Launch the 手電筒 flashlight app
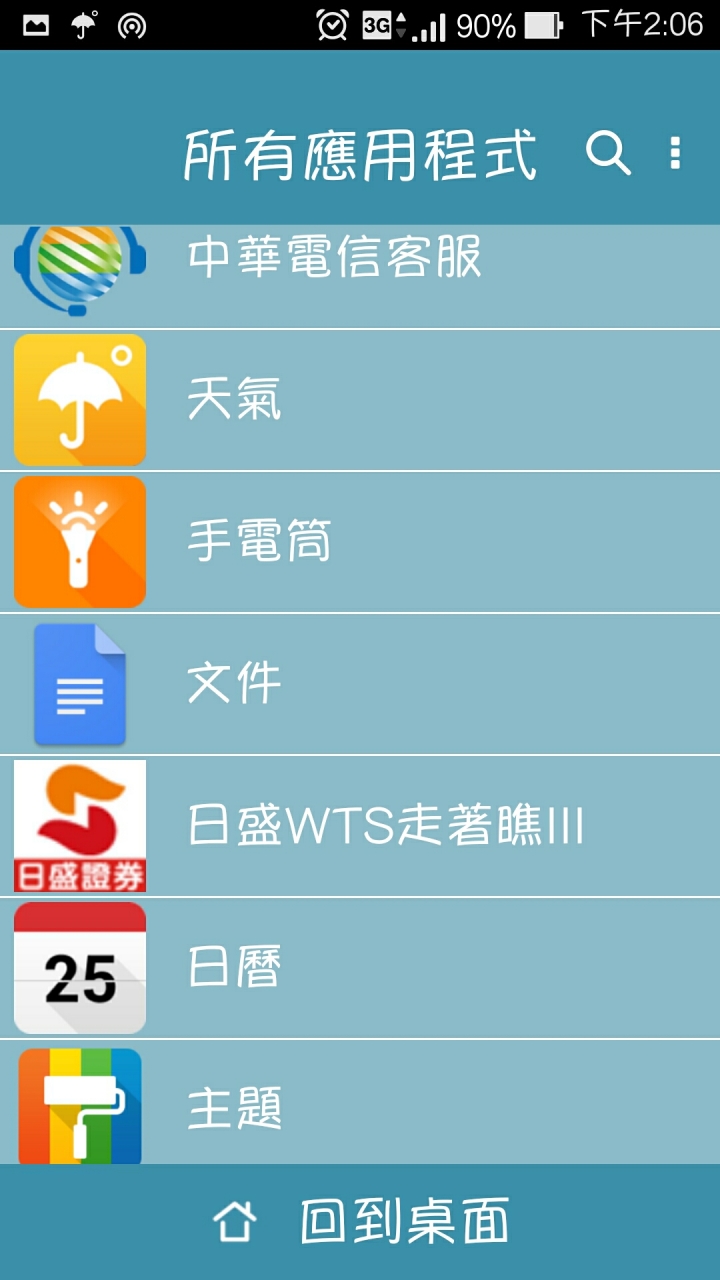Screen dimensions: 720x1280 (x=360, y=542)
